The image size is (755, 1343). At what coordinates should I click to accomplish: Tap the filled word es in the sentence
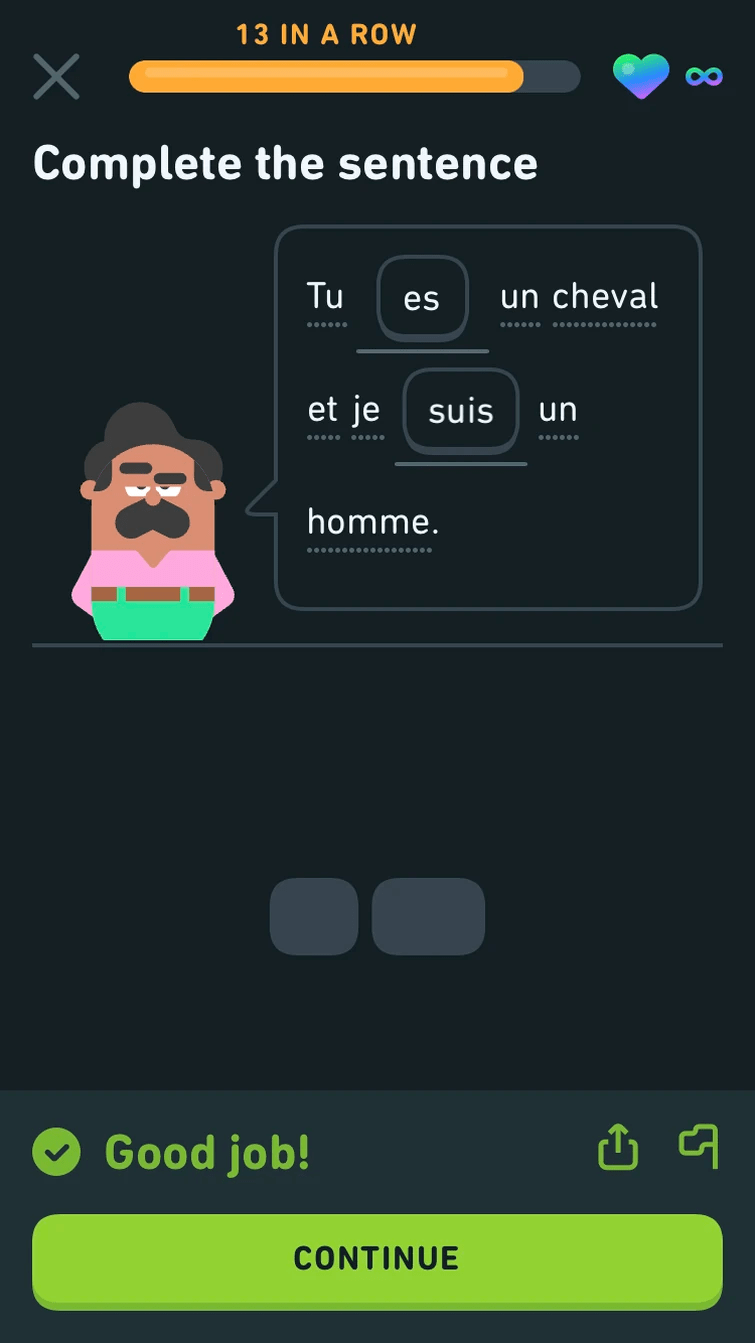pos(422,299)
